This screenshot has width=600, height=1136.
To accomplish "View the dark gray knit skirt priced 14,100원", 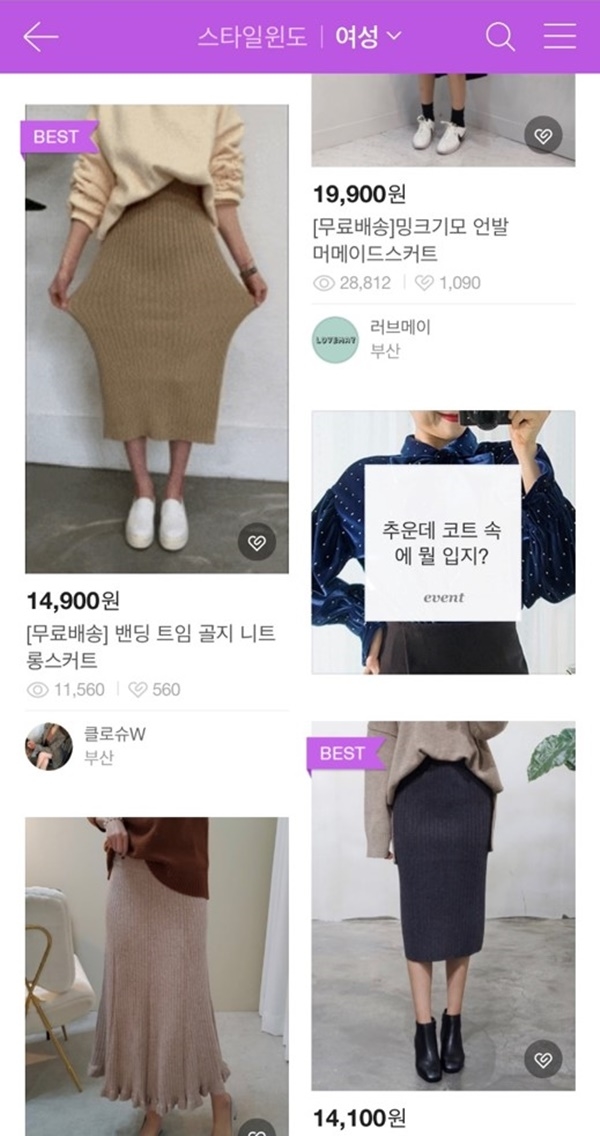I will [443, 906].
